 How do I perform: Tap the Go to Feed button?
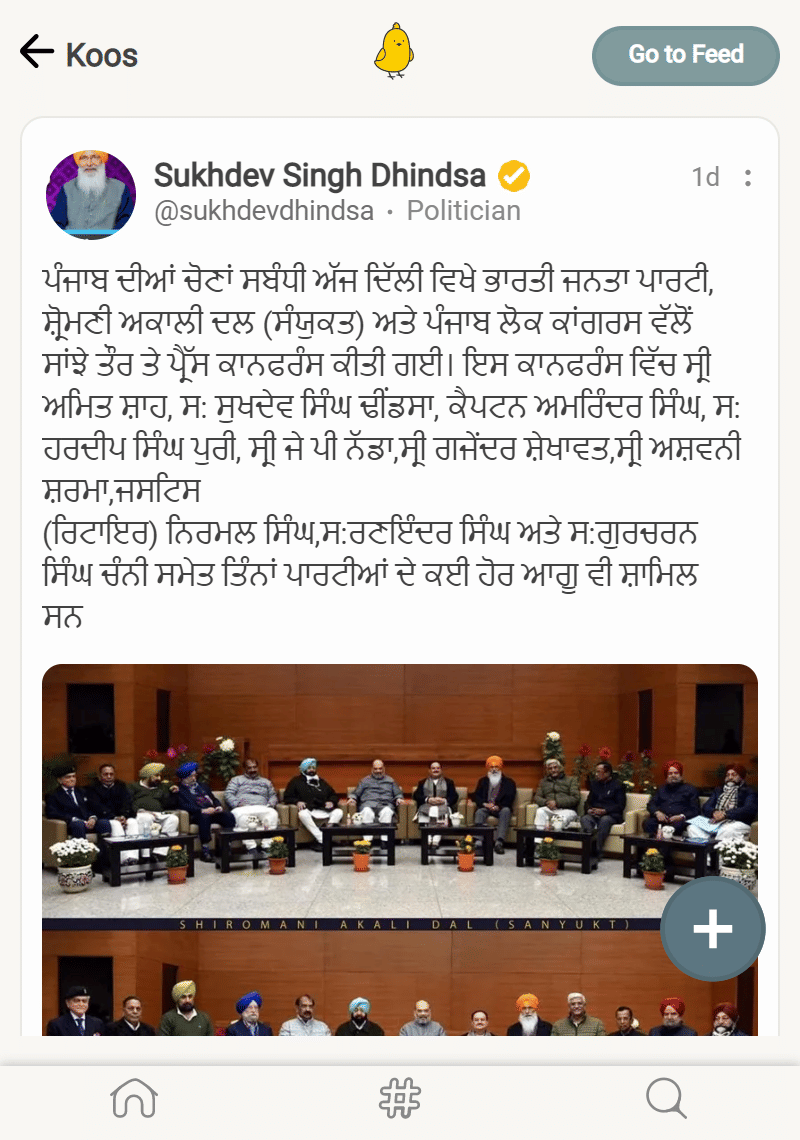pyautogui.click(x=685, y=55)
